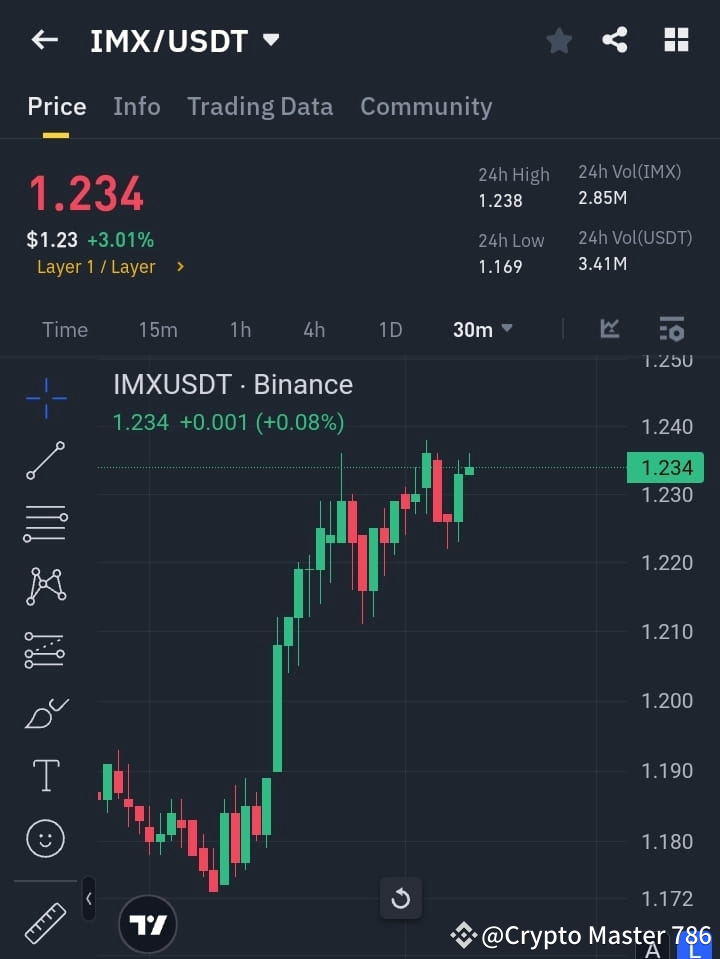Toggle IMX/USDT as favorite
The height and width of the screenshot is (959, 720).
click(558, 40)
